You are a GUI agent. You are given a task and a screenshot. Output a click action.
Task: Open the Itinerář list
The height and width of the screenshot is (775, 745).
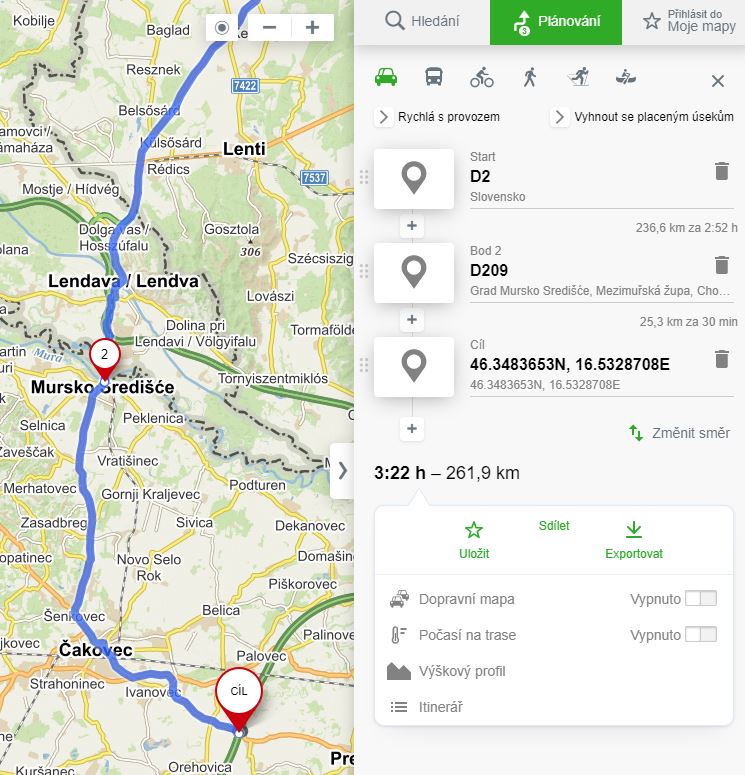(427, 707)
